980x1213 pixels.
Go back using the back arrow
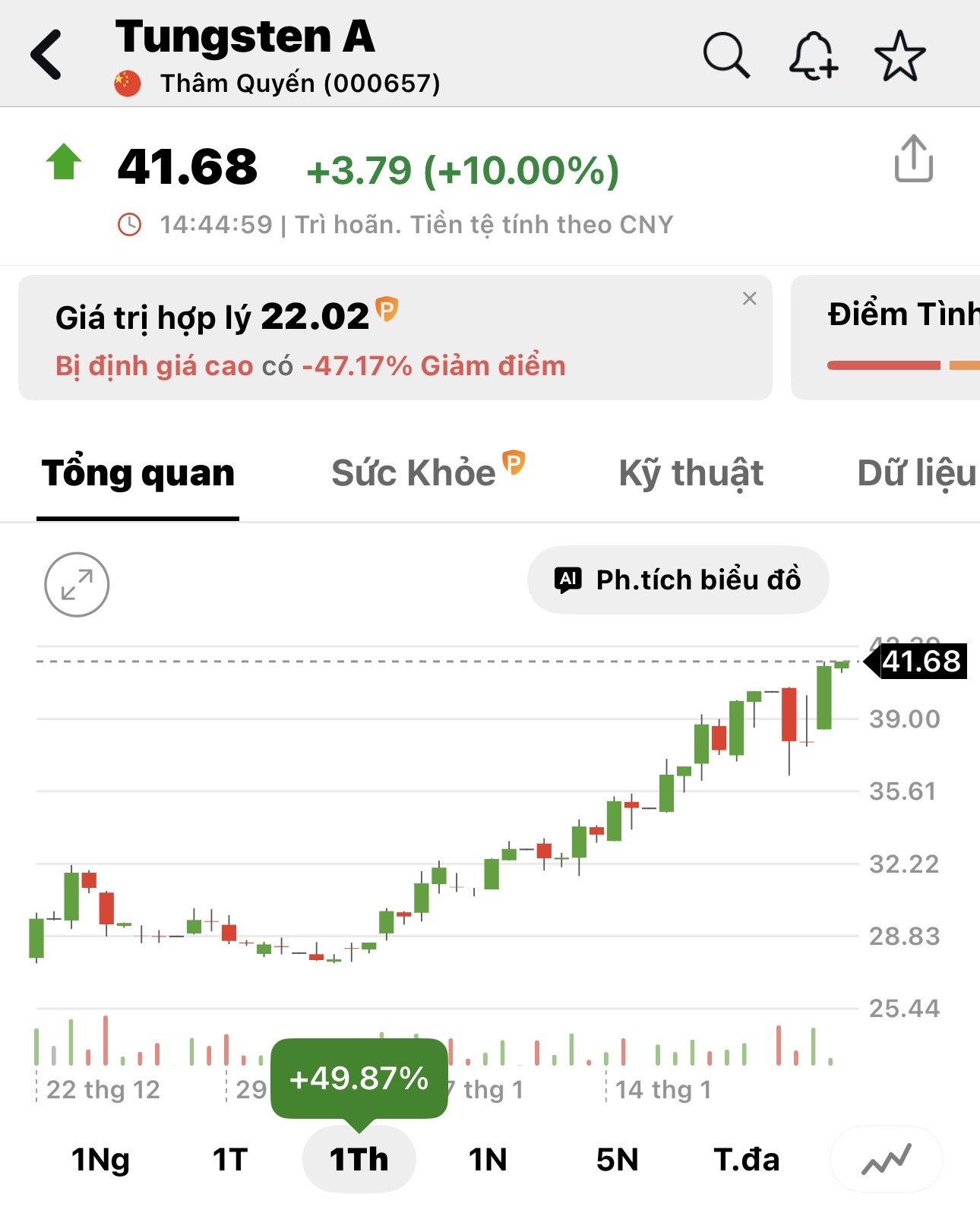(46, 55)
